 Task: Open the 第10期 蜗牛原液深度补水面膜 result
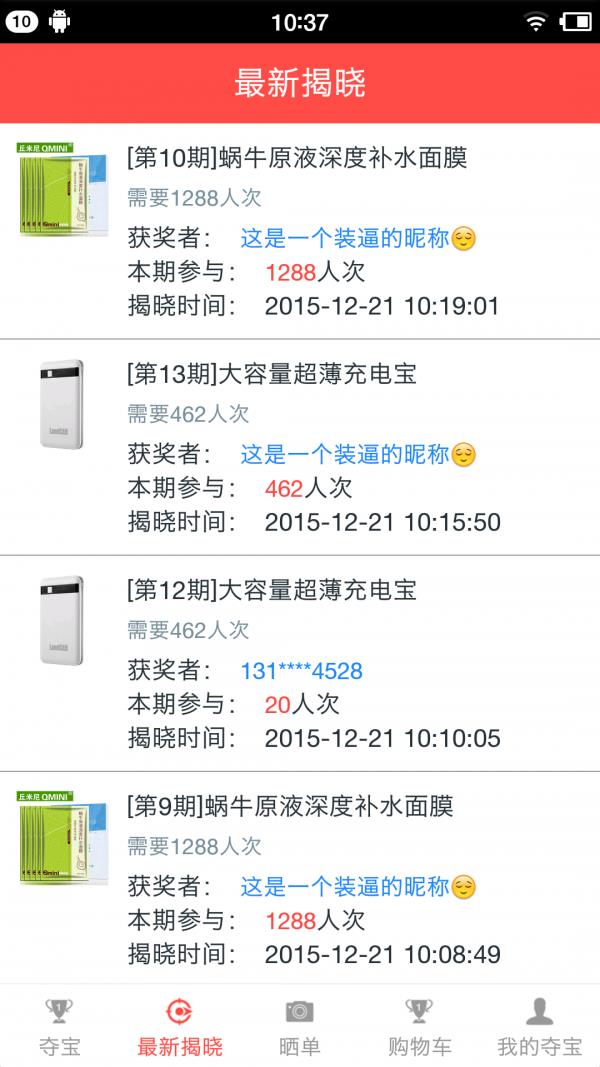[300, 231]
